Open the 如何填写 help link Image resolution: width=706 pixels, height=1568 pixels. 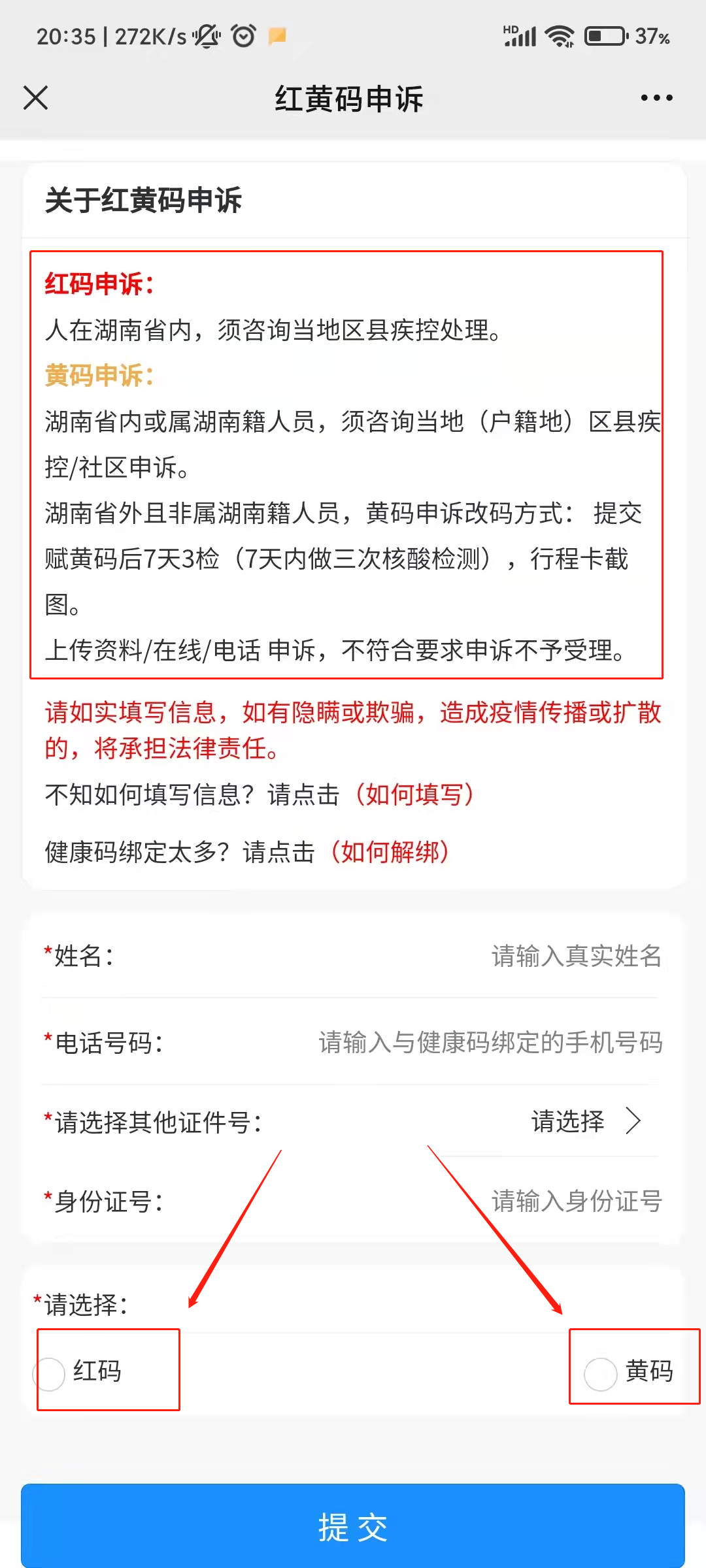(x=414, y=794)
